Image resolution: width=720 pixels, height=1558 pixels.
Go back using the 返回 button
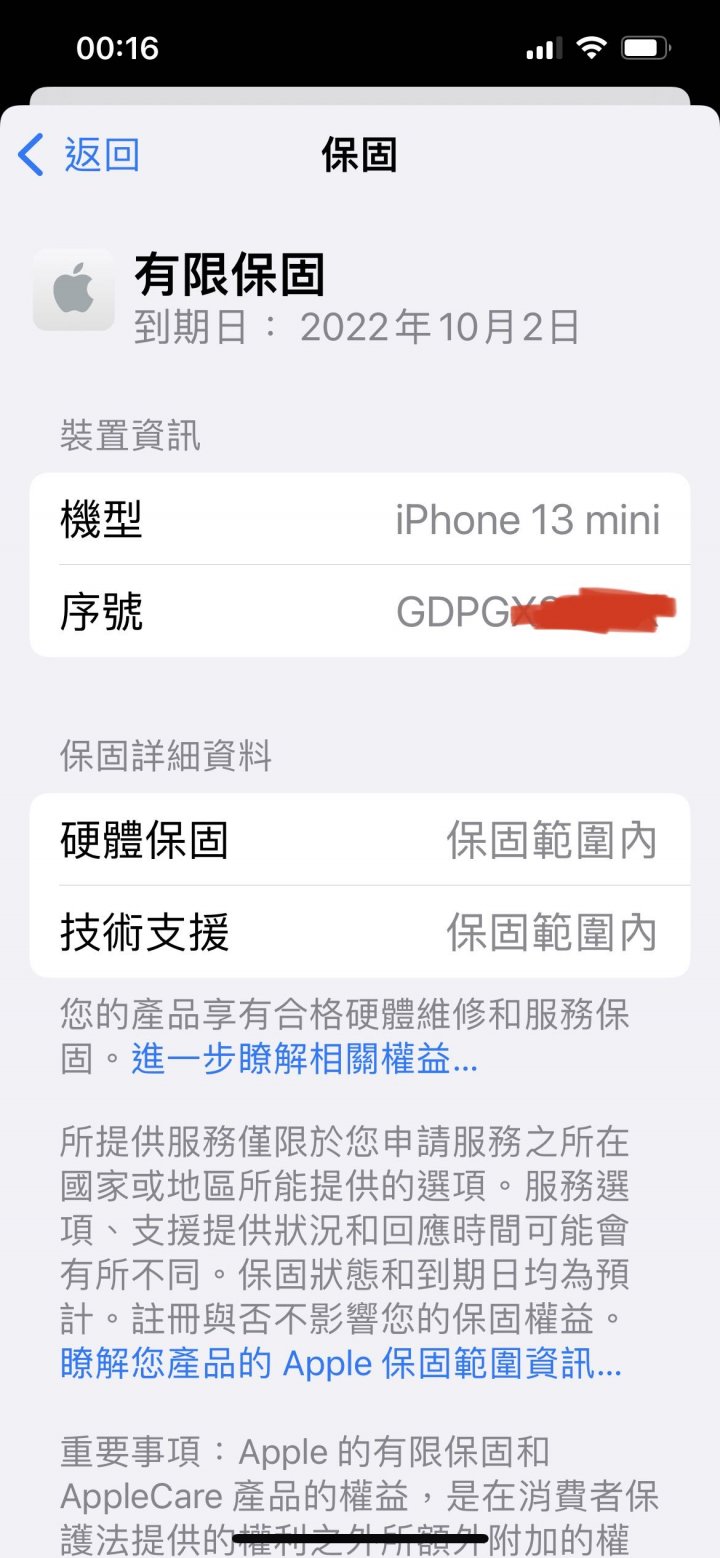79,155
